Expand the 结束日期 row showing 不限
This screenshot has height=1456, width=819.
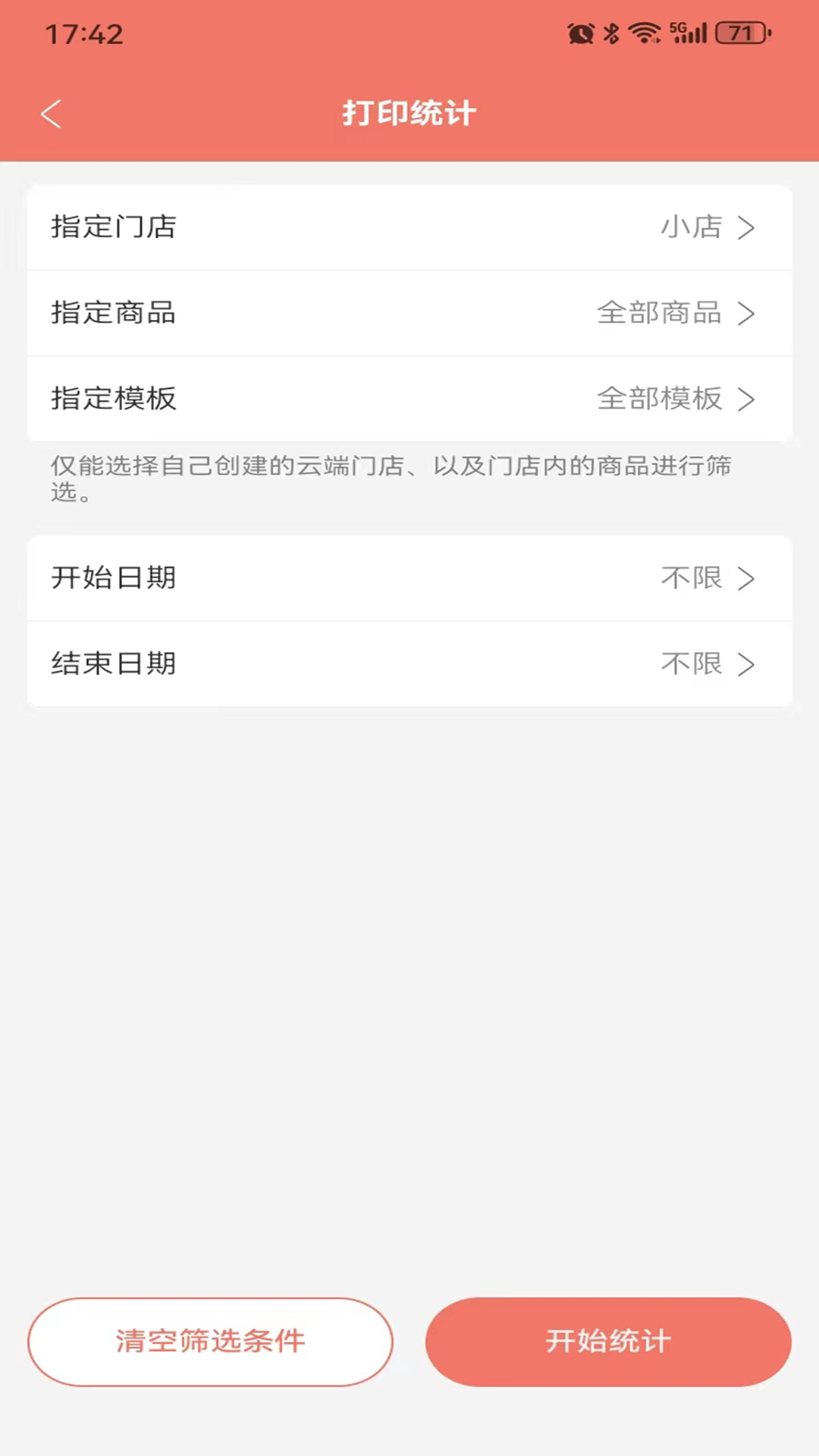coord(409,664)
